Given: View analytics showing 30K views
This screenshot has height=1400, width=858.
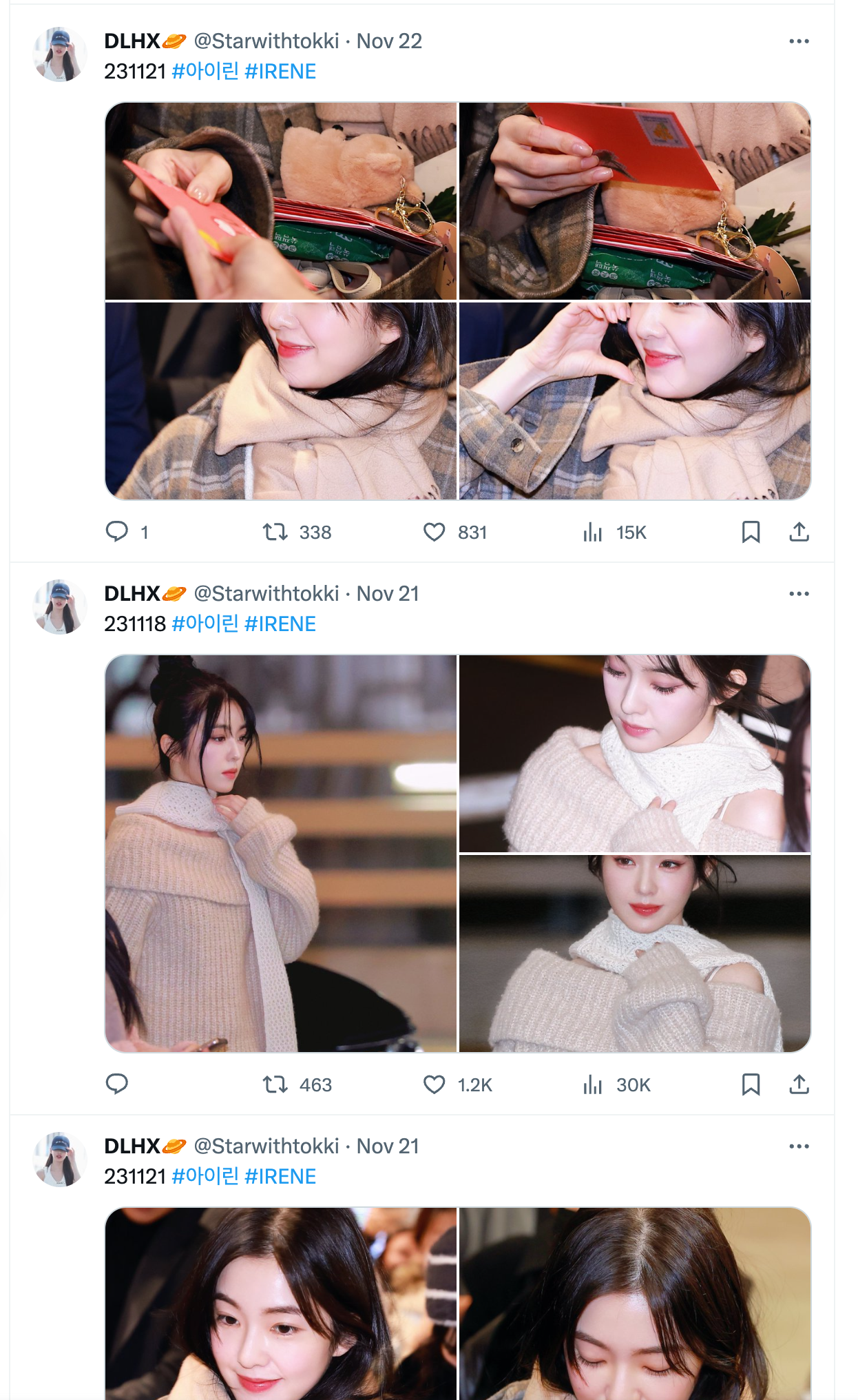Looking at the screenshot, I should click(593, 1084).
